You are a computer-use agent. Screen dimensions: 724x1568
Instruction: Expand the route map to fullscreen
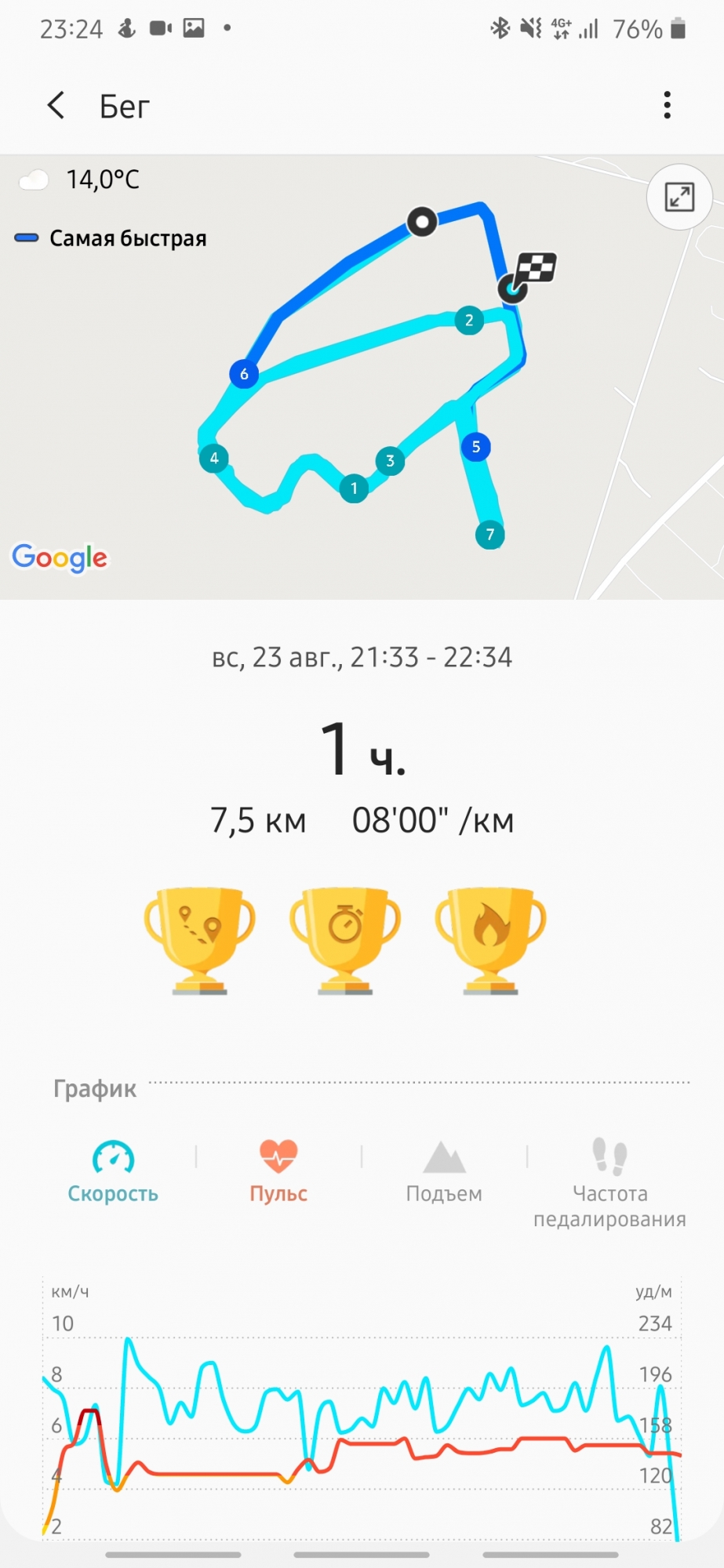pyautogui.click(x=679, y=197)
